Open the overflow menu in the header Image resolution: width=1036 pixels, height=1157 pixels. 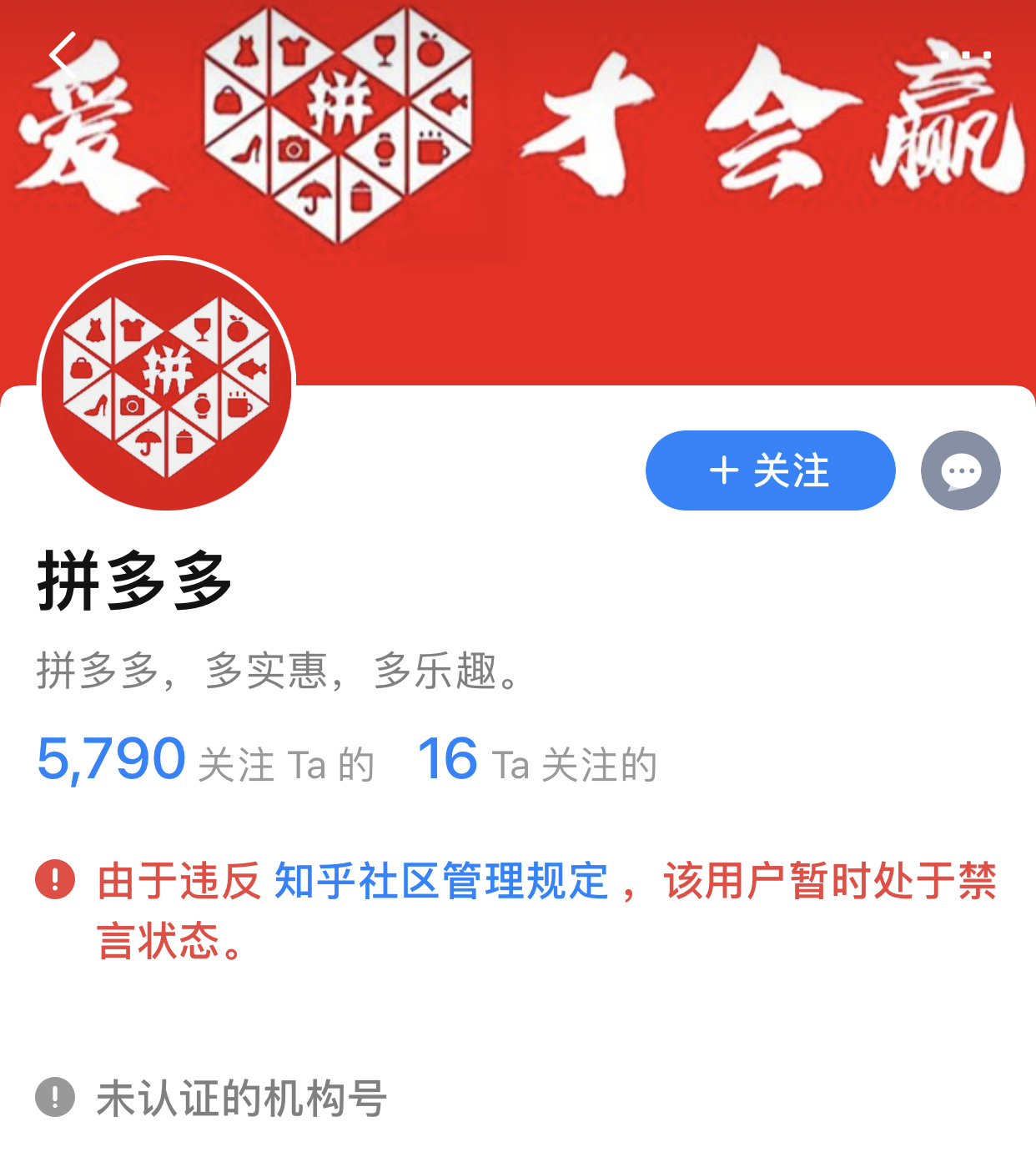click(974, 55)
